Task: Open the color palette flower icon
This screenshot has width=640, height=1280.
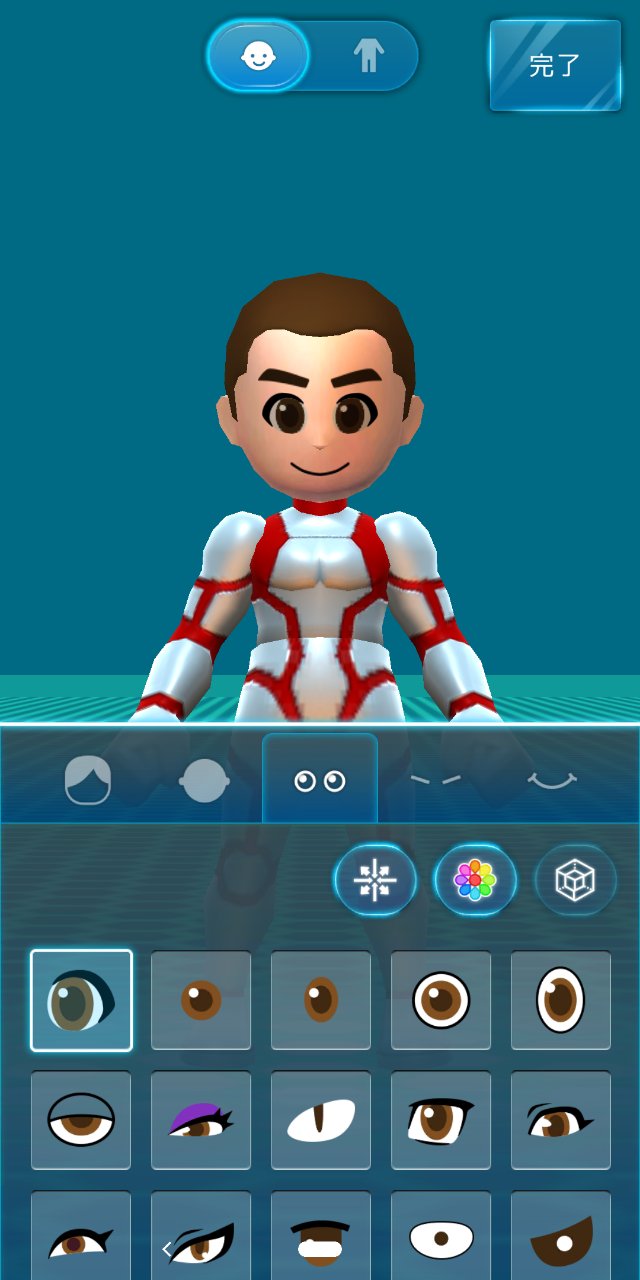Action: coord(475,880)
